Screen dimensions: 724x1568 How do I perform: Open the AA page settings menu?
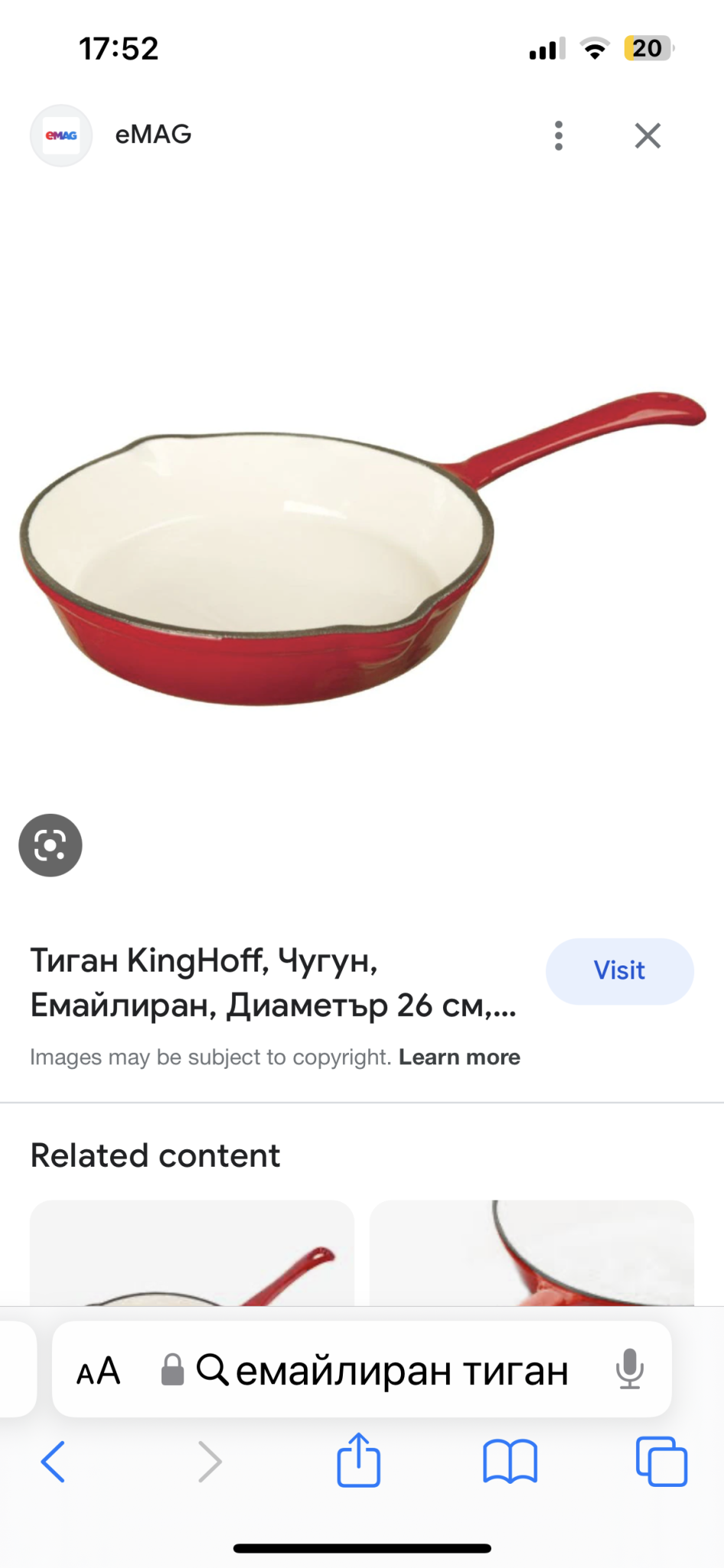[99, 1370]
